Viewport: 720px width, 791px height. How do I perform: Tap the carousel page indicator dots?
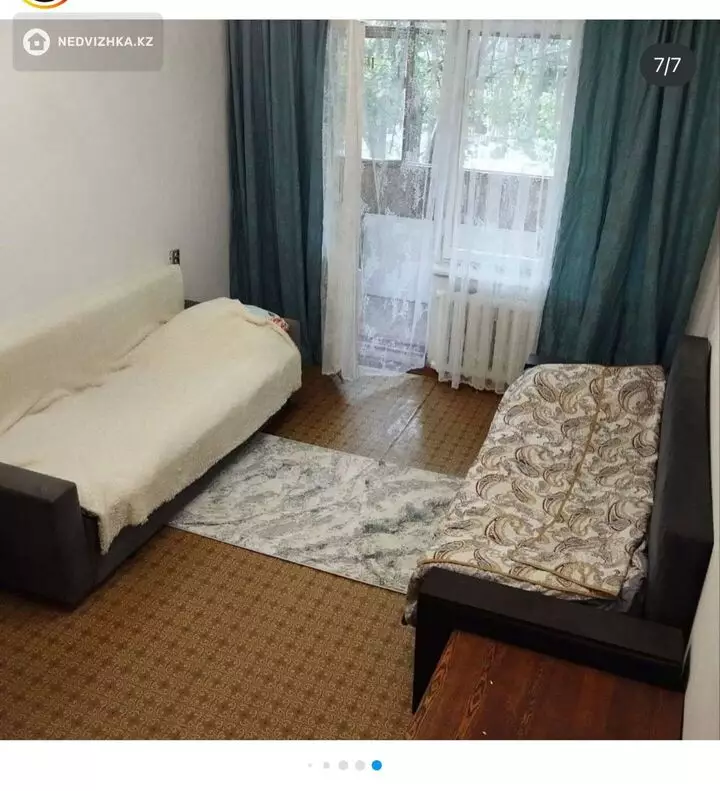(x=344, y=765)
